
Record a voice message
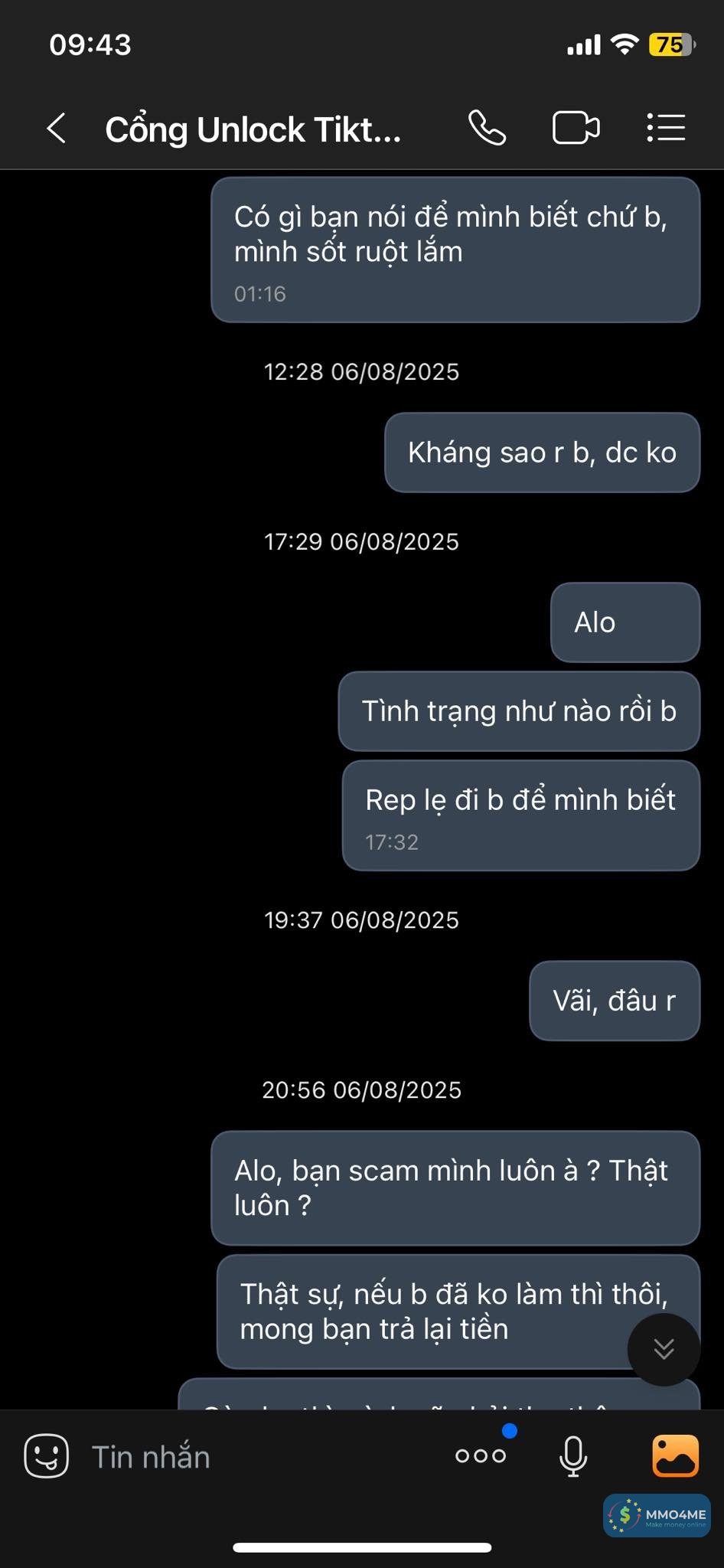tap(573, 1455)
